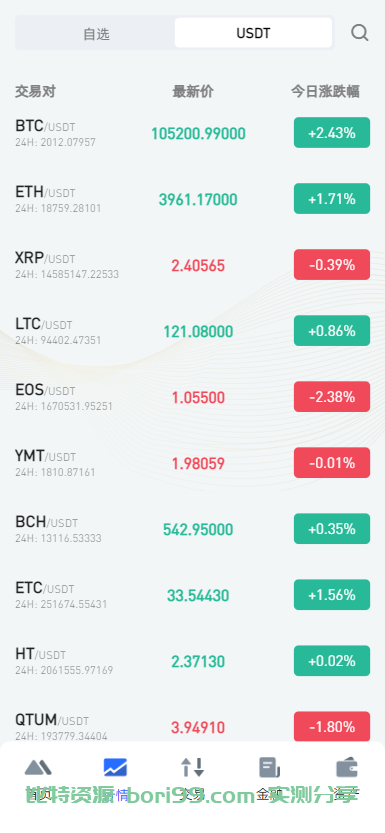Open the HT/USDT market row
The width and height of the screenshot is (385, 833).
[192, 660]
